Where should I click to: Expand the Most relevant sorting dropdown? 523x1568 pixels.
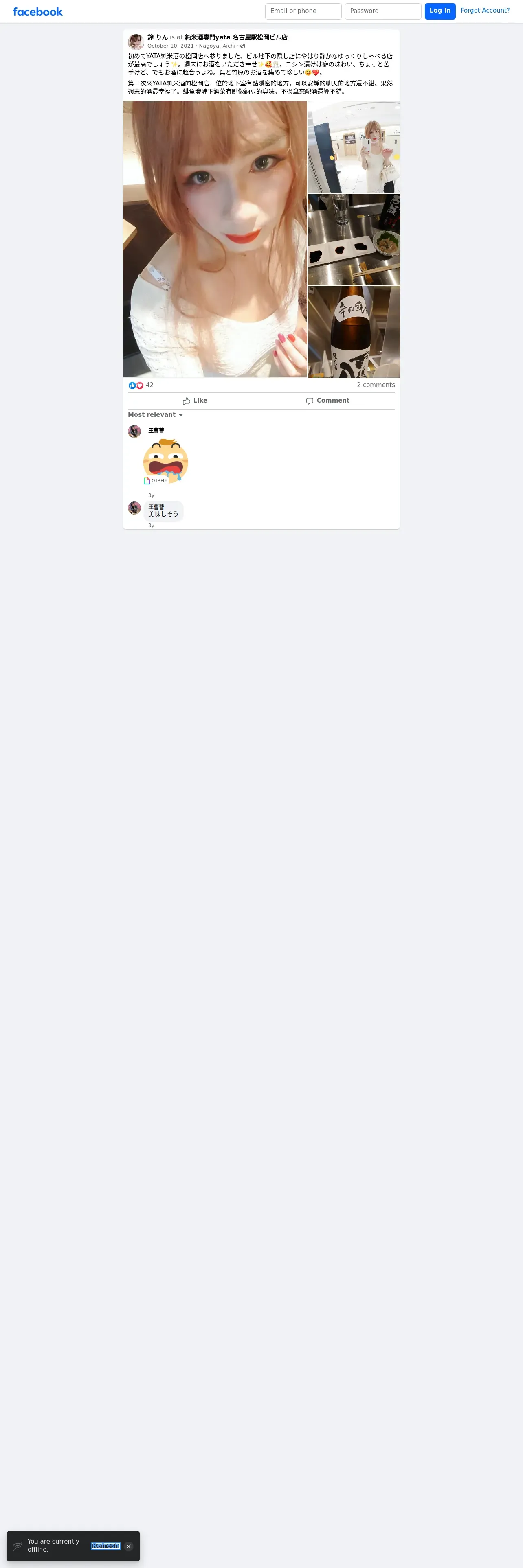pos(155,415)
